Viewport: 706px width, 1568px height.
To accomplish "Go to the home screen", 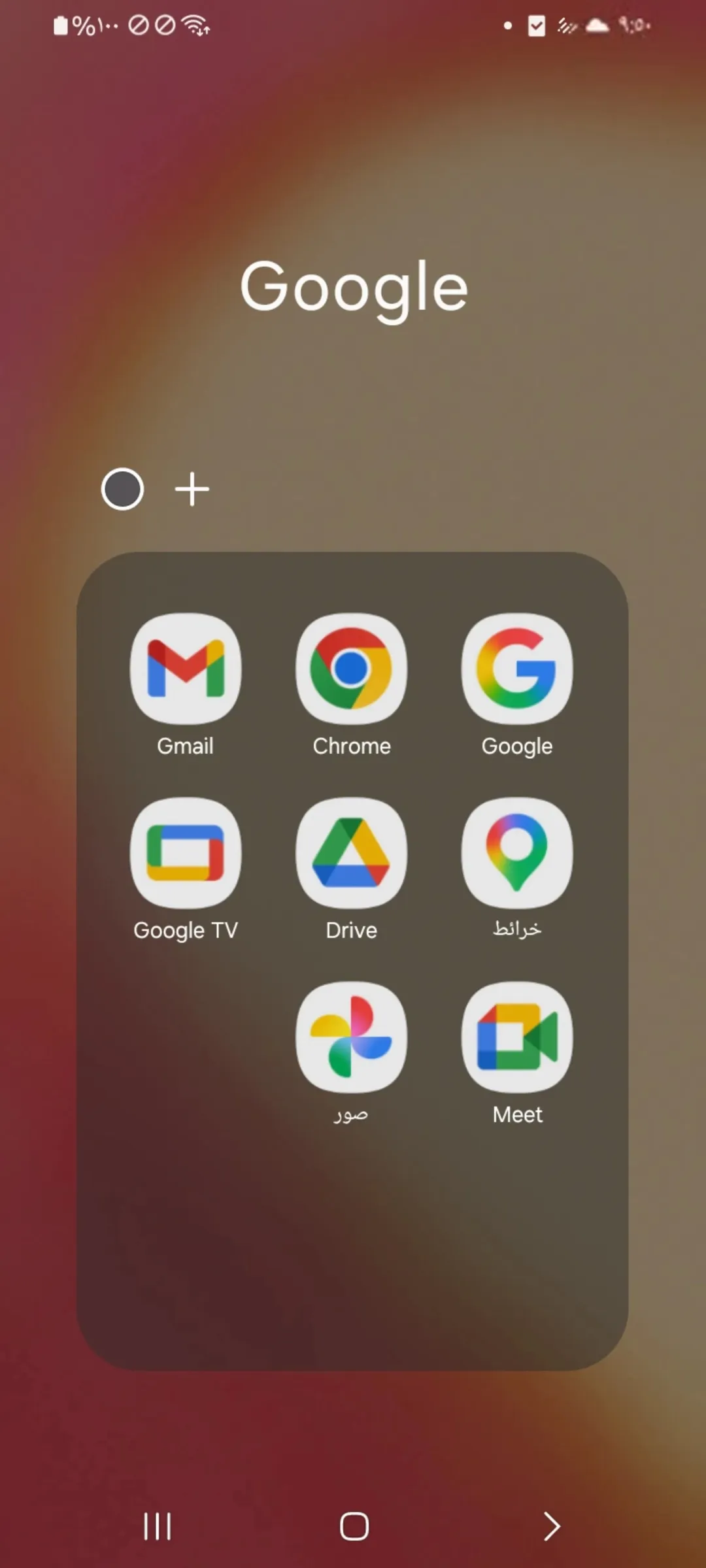I will coord(354,1526).
